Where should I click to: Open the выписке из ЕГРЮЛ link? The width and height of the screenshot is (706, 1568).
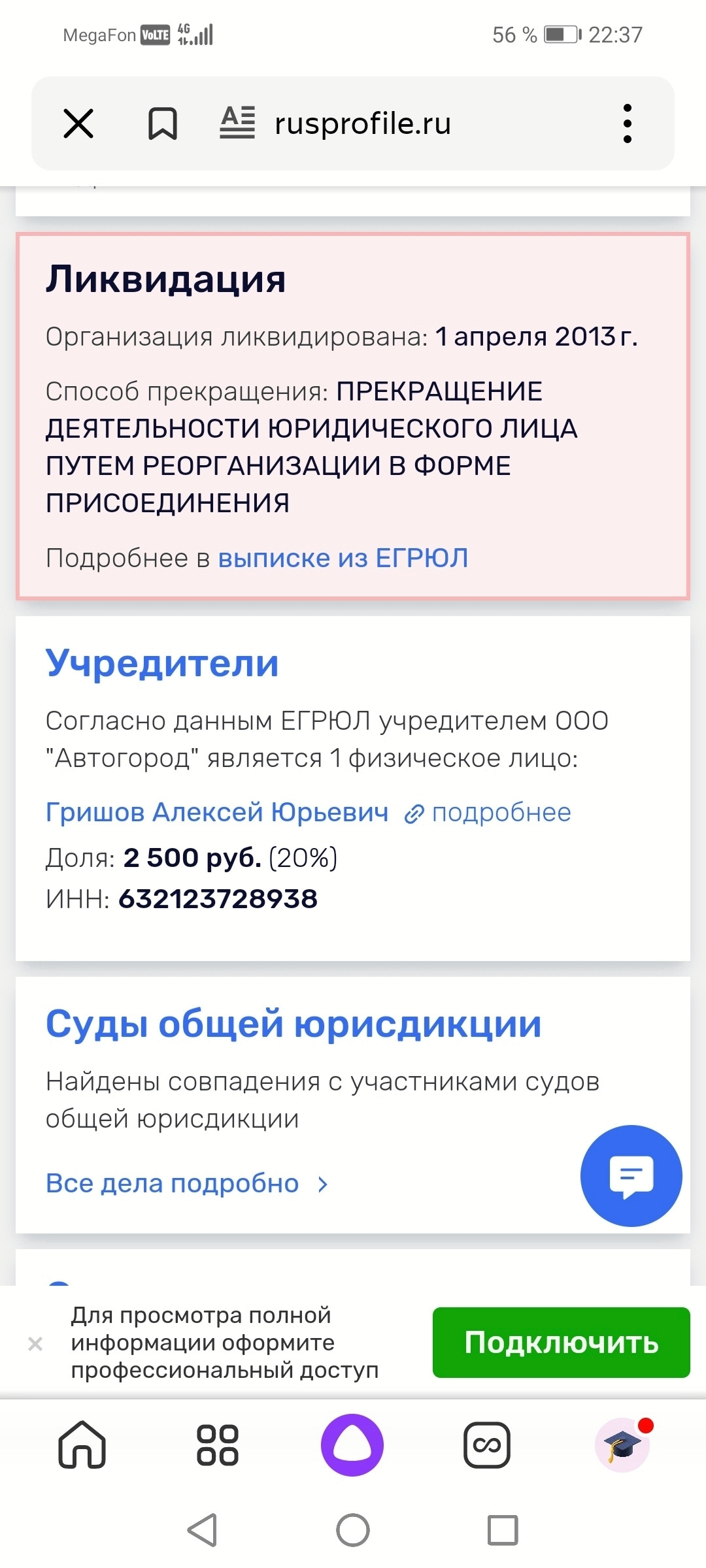(343, 558)
